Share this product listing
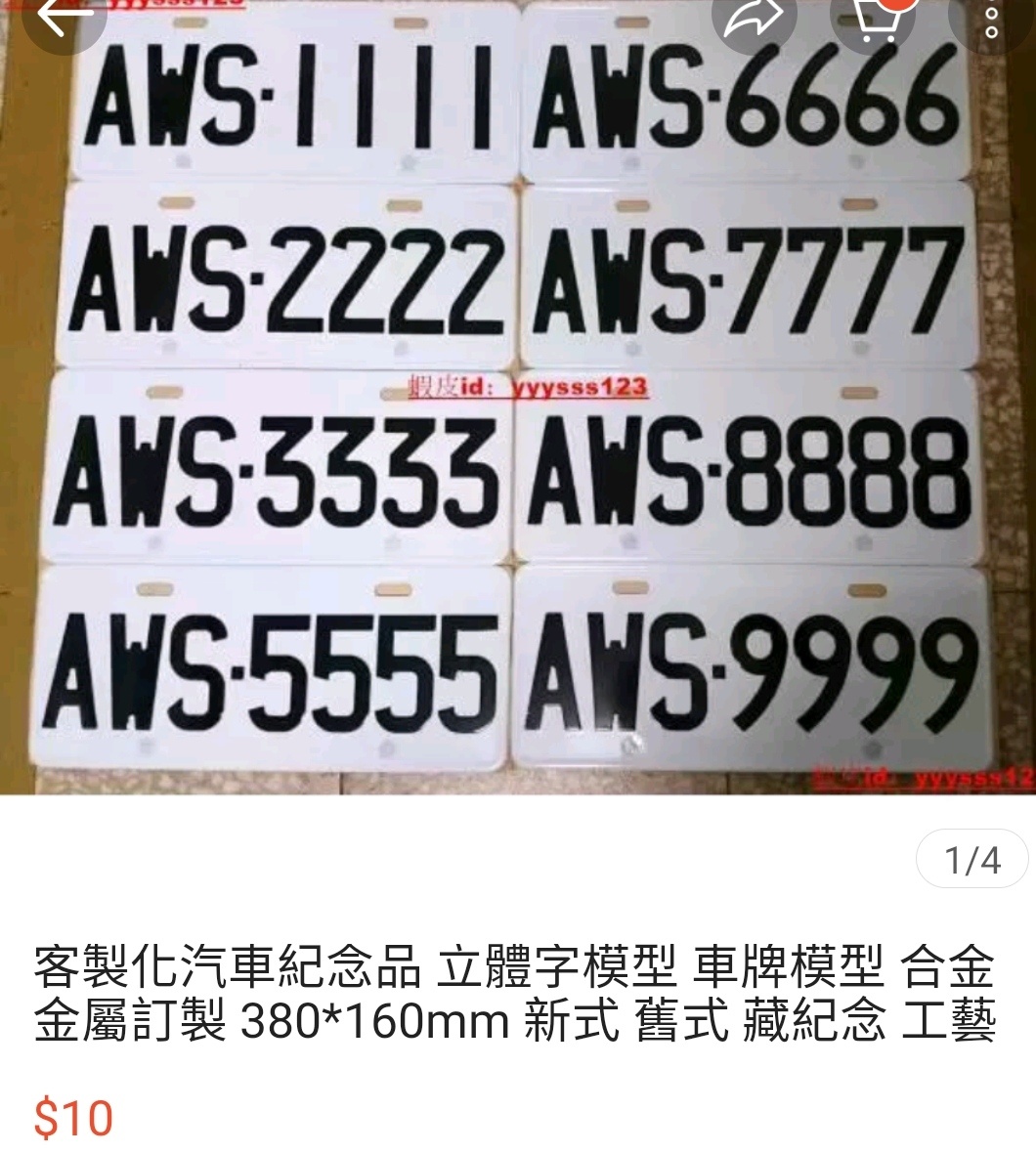The width and height of the screenshot is (1036, 1153). pyautogui.click(x=754, y=18)
